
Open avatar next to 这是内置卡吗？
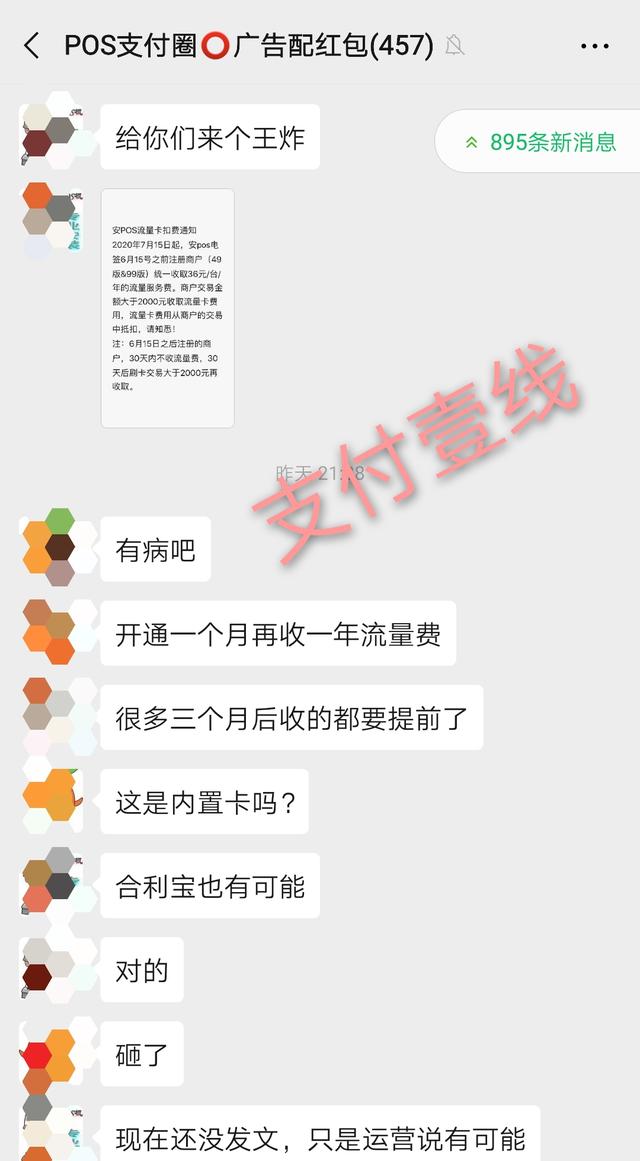click(50, 801)
